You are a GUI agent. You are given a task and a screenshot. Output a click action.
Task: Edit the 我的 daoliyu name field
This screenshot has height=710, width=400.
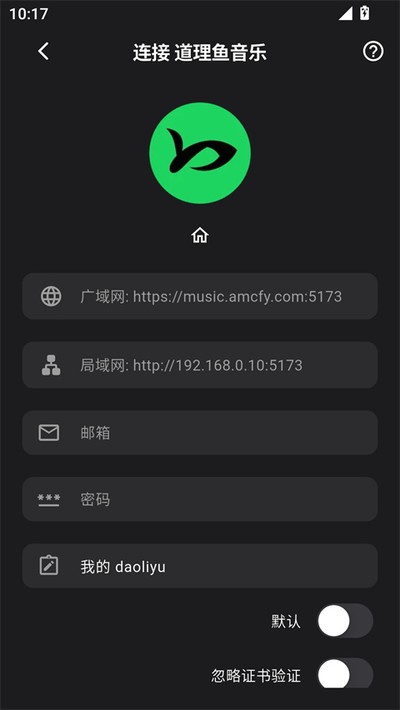(200, 566)
